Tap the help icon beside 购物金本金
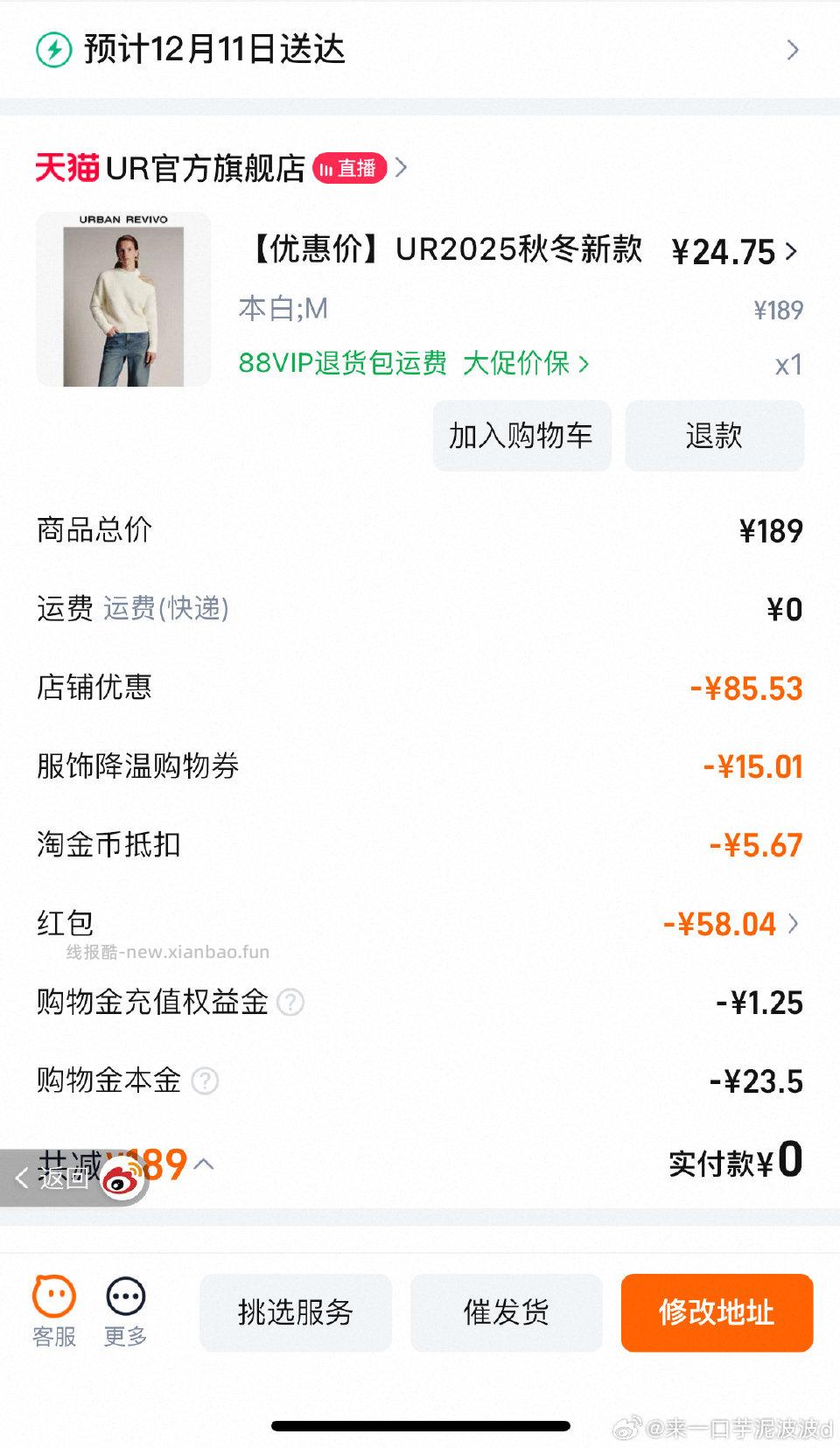Viewport: 840px width, 1448px height. point(206,1082)
